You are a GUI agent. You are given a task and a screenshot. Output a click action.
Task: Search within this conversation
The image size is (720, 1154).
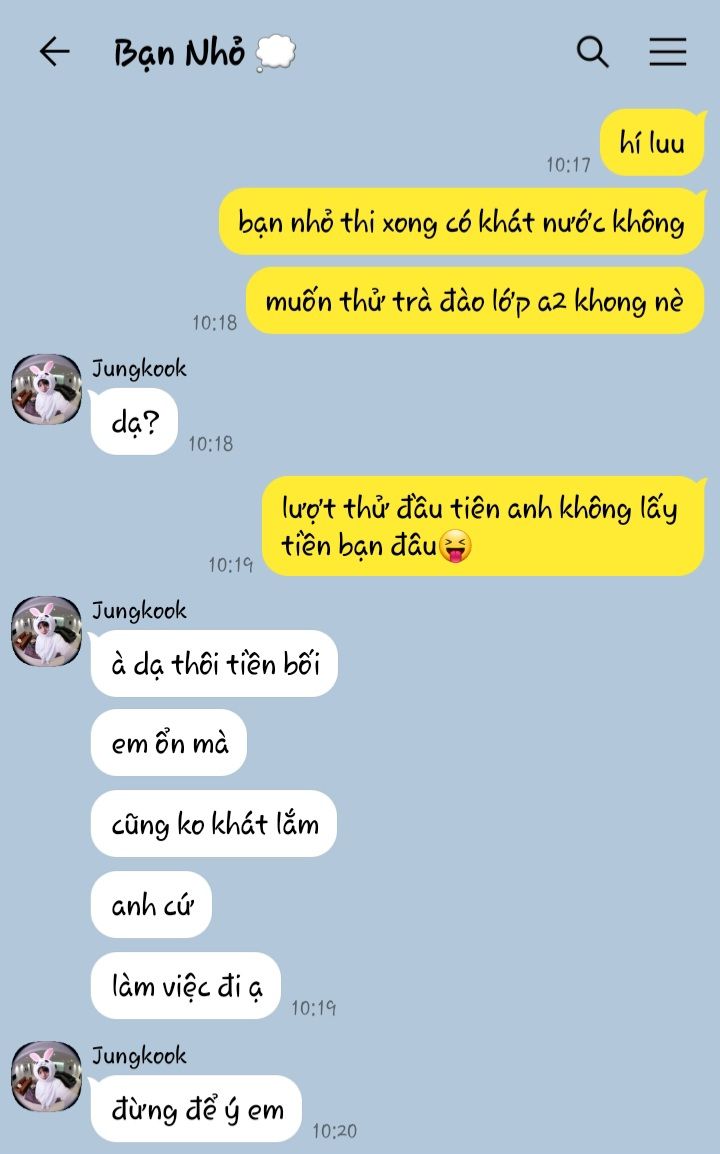pos(593,52)
